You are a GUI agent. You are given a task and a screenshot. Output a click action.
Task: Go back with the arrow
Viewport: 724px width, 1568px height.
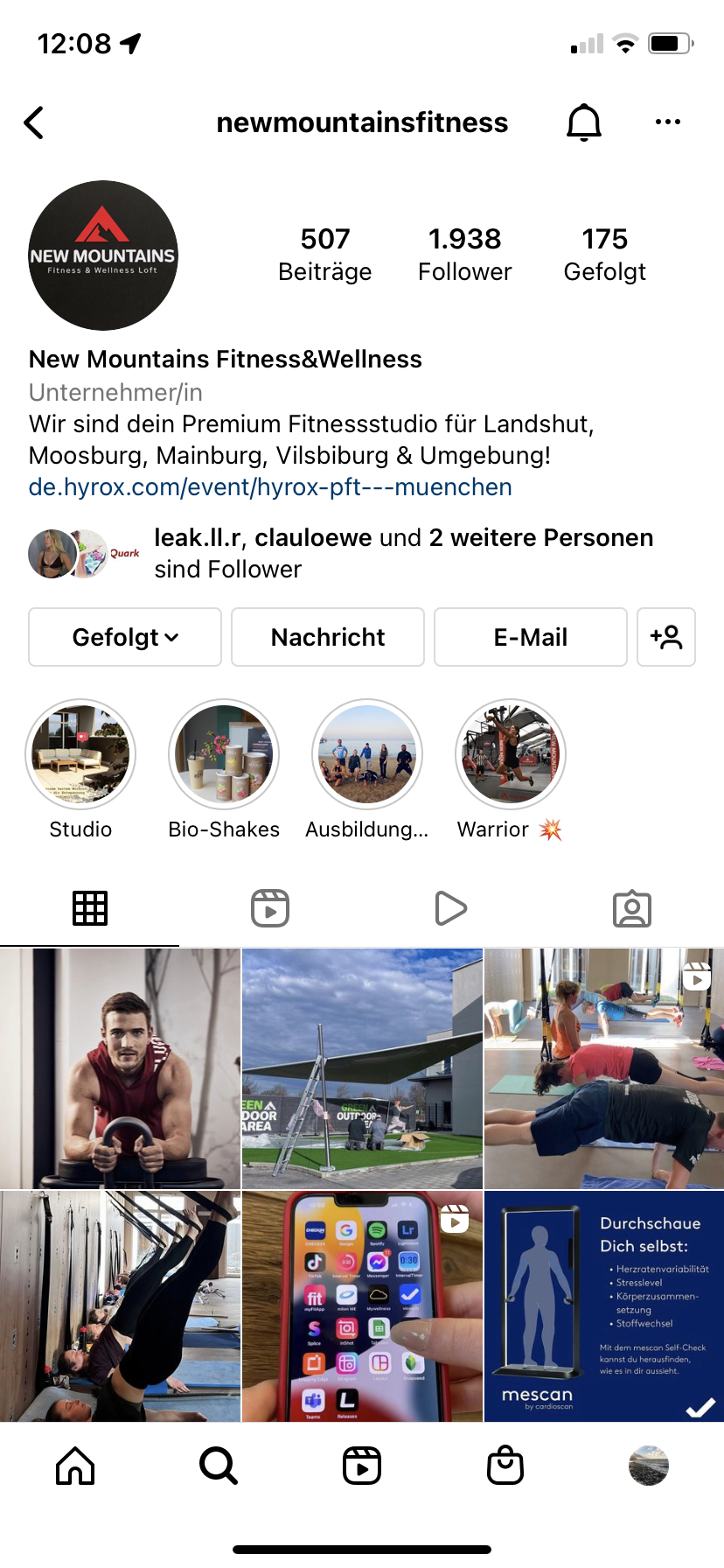point(34,122)
